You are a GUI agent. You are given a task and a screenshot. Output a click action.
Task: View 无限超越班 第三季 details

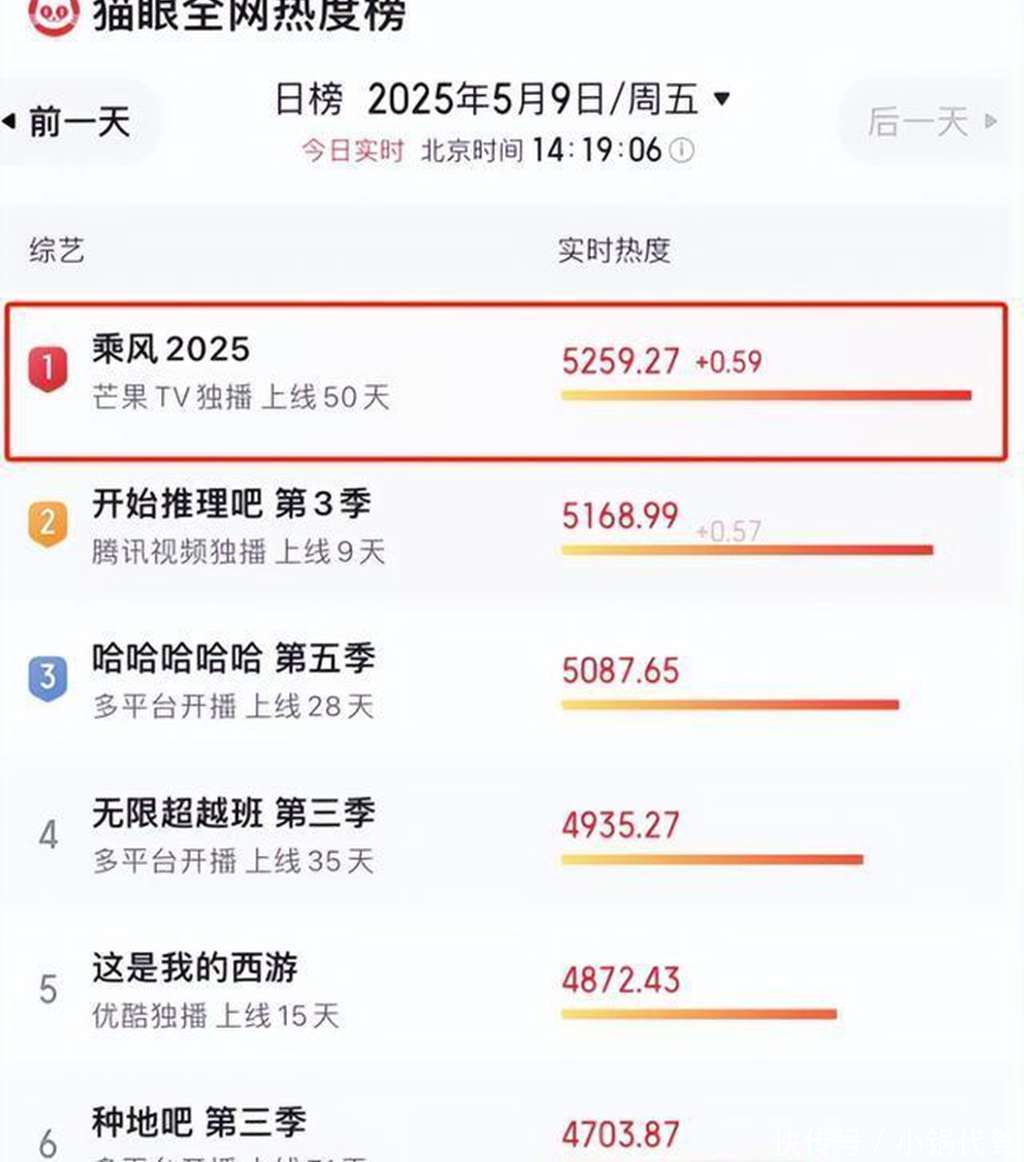(x=234, y=814)
